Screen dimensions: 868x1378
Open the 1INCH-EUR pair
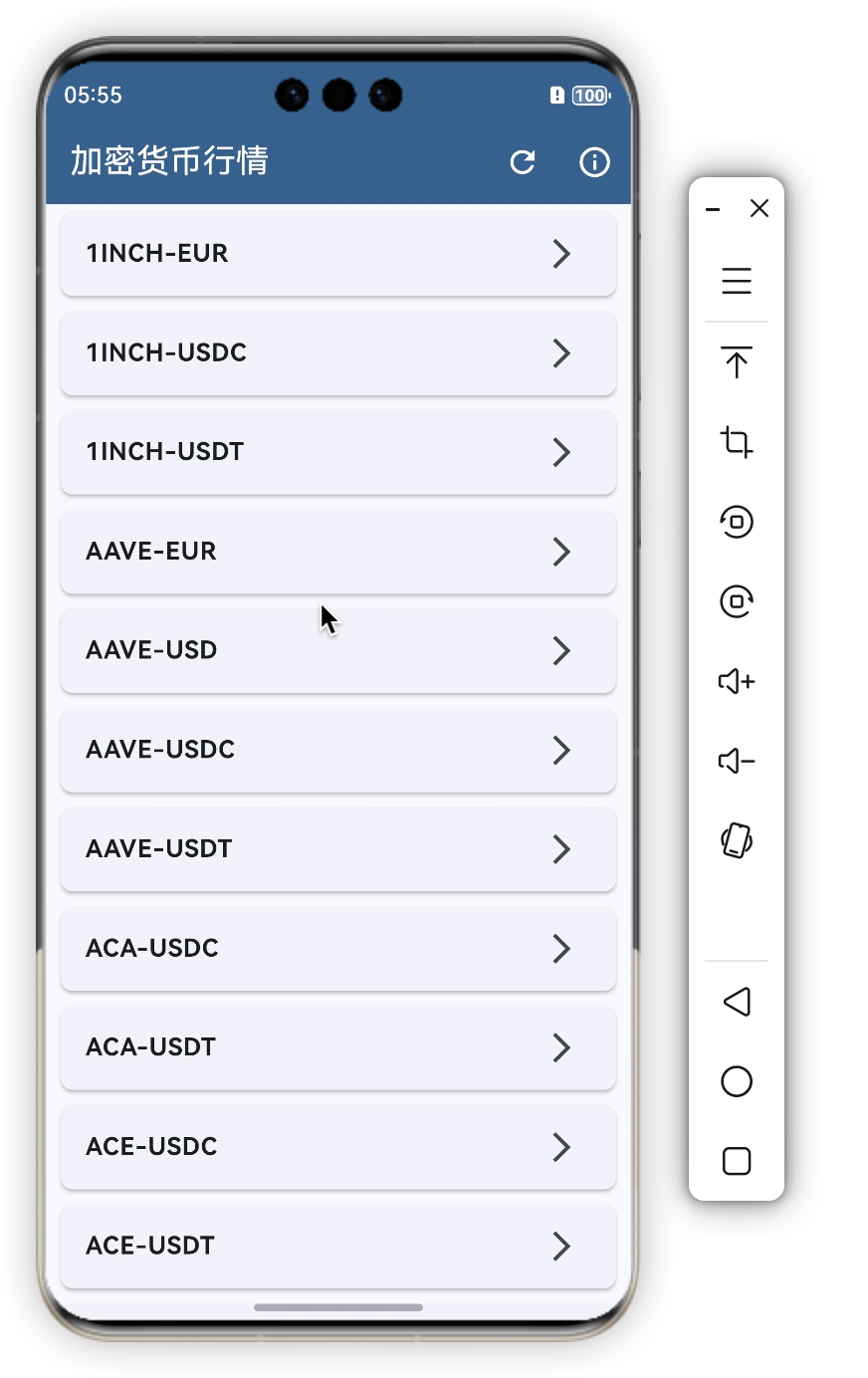click(x=338, y=254)
